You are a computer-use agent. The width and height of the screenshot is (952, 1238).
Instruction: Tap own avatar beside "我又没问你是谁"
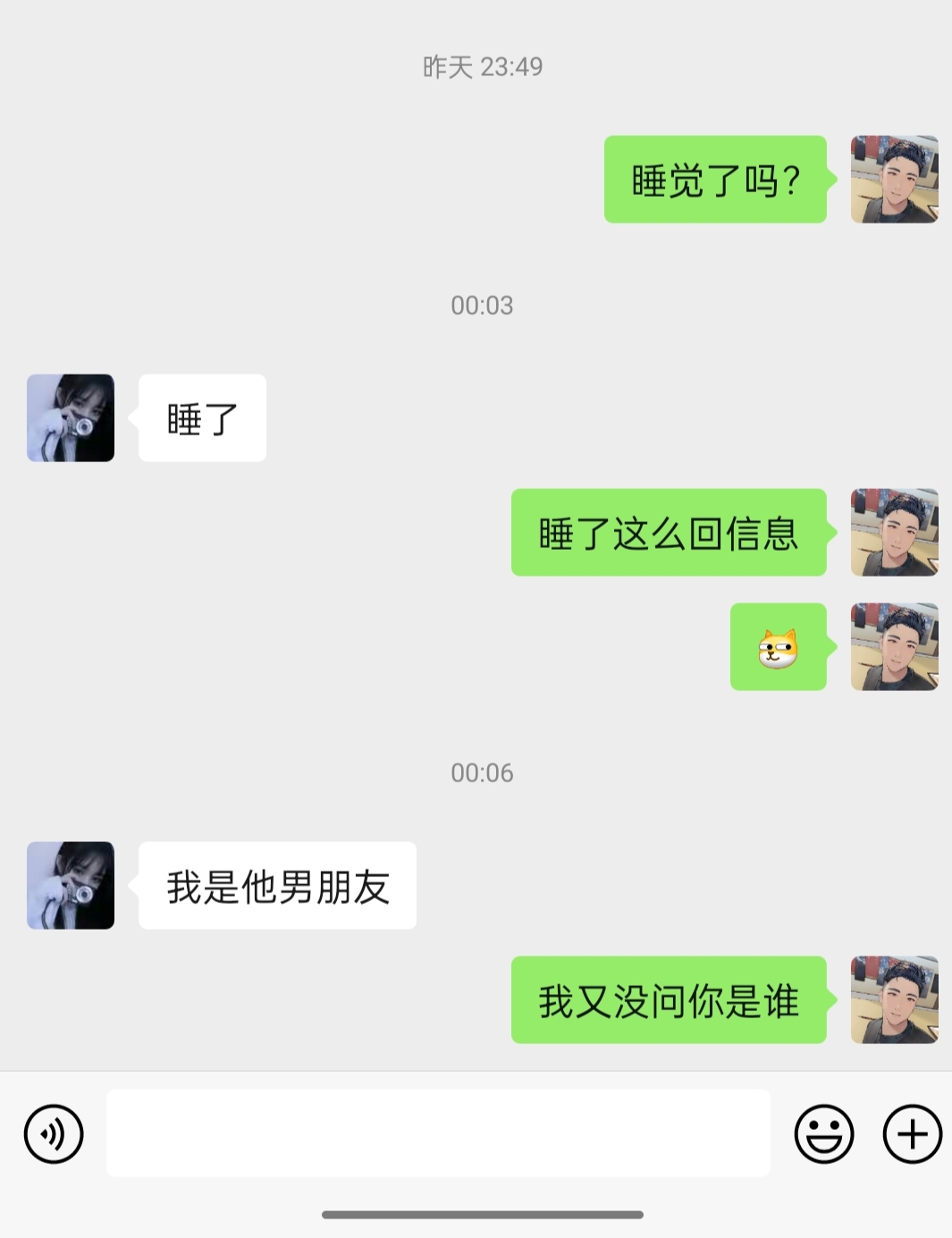tap(894, 999)
